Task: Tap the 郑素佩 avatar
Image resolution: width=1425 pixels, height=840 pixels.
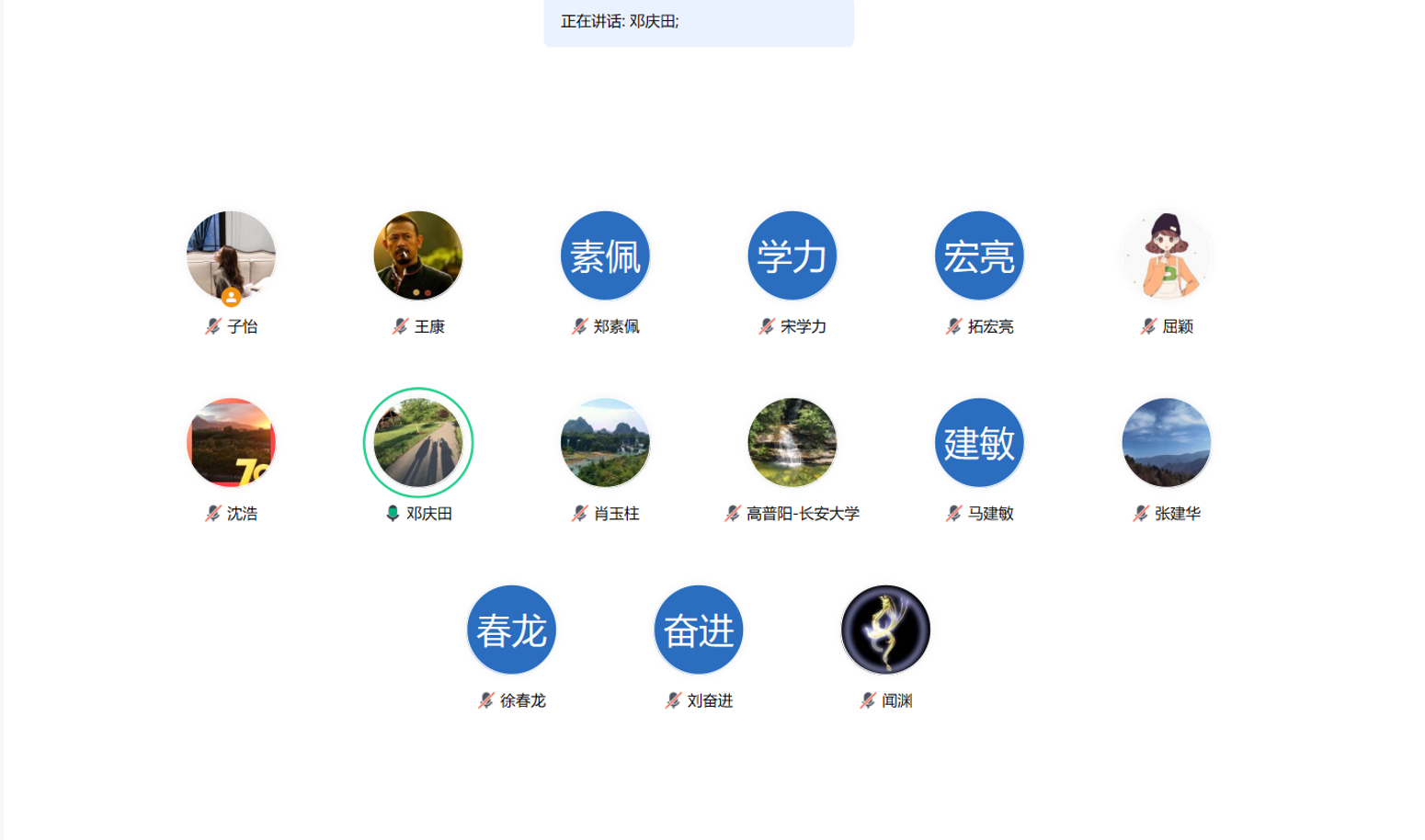Action: (x=605, y=255)
